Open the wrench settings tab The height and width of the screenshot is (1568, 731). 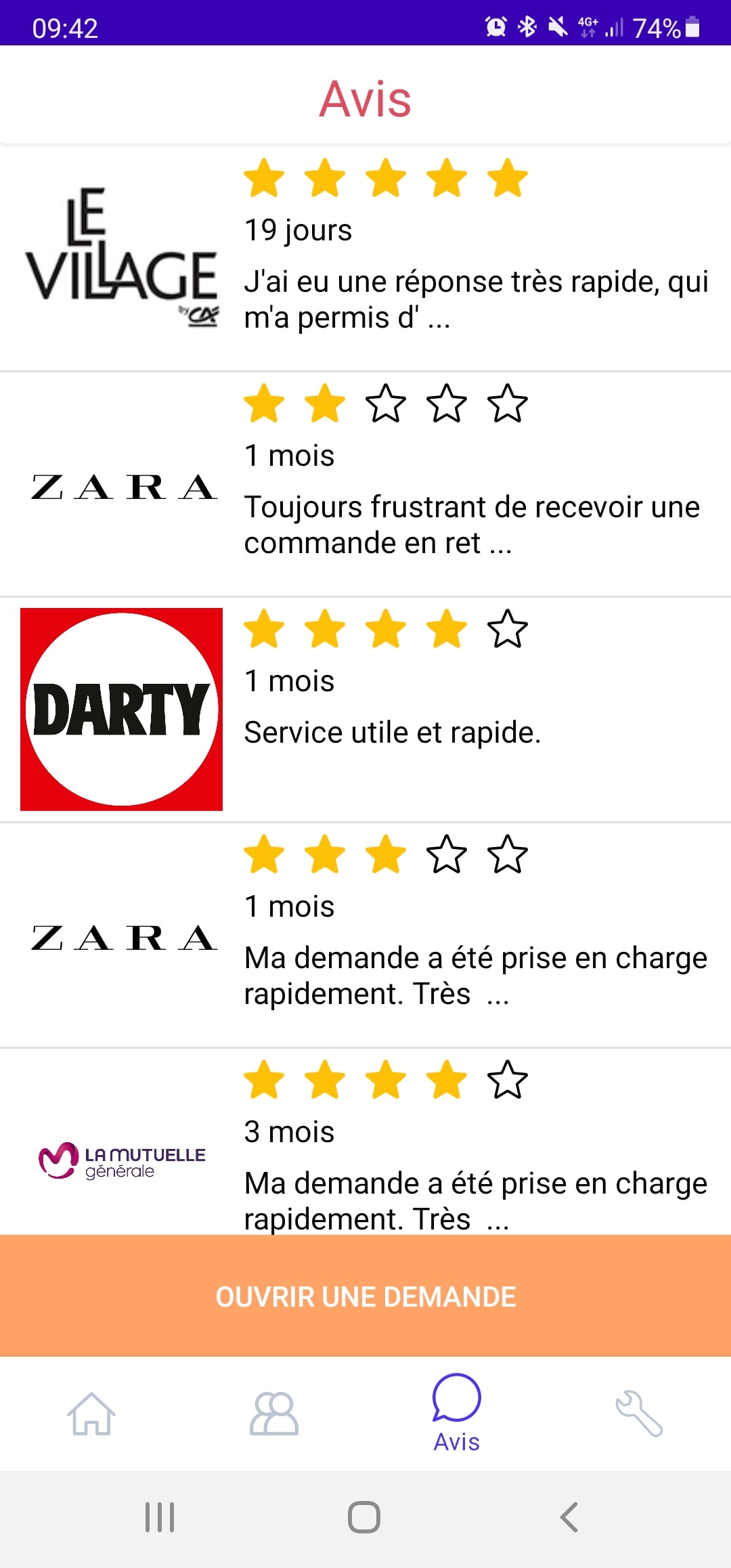(x=639, y=1414)
